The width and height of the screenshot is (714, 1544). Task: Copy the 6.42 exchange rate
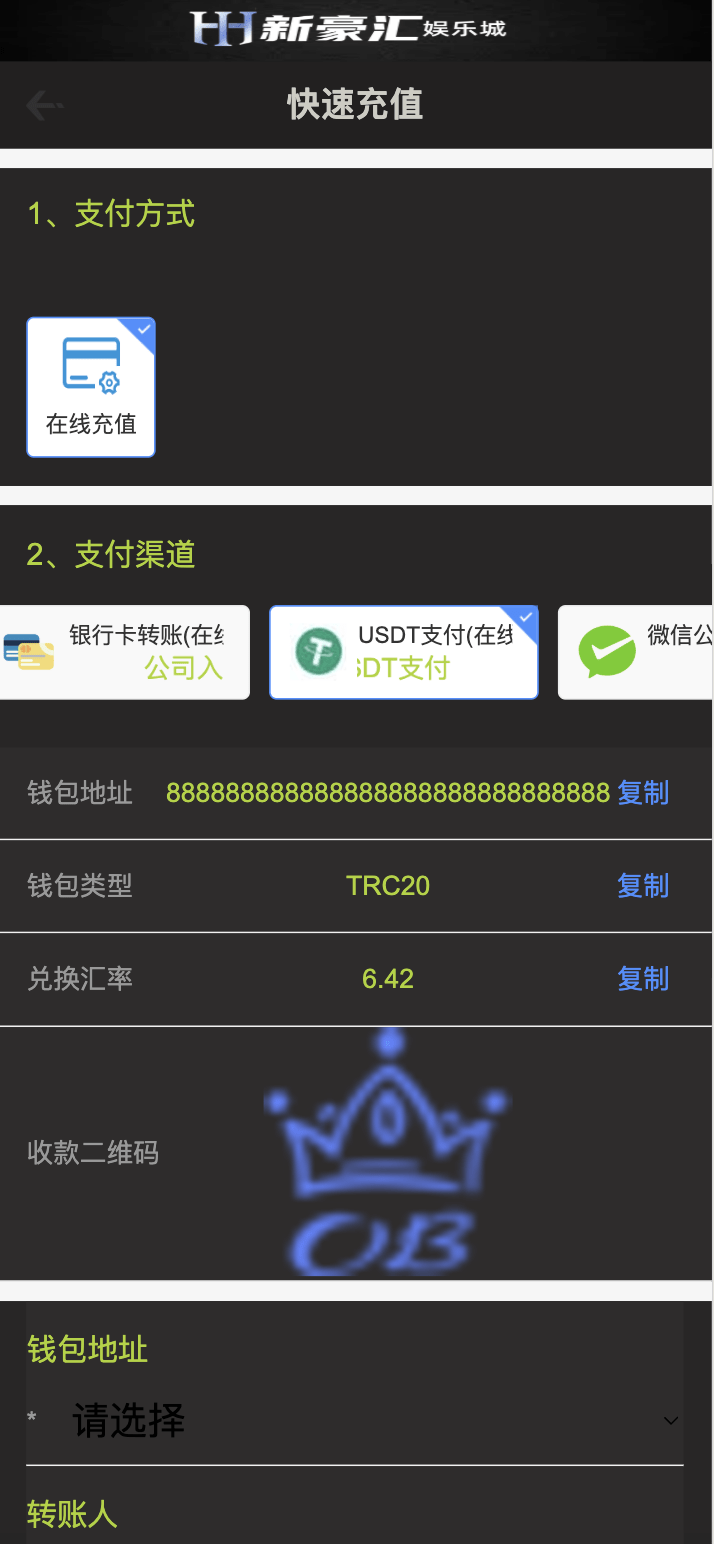click(x=642, y=979)
